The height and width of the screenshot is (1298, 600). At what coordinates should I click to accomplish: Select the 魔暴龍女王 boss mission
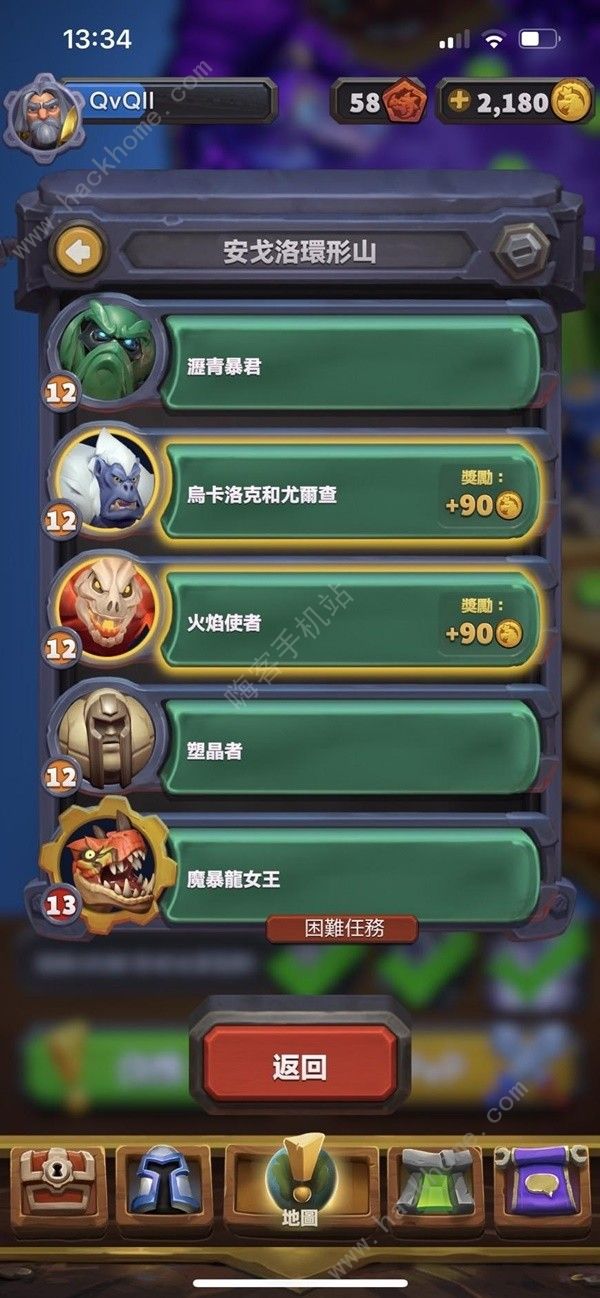(350, 879)
